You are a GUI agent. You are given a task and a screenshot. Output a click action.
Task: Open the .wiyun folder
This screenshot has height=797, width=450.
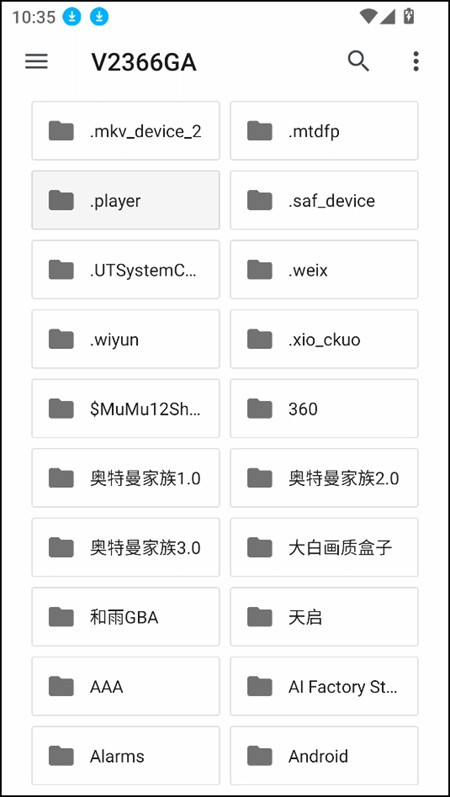click(x=126, y=339)
